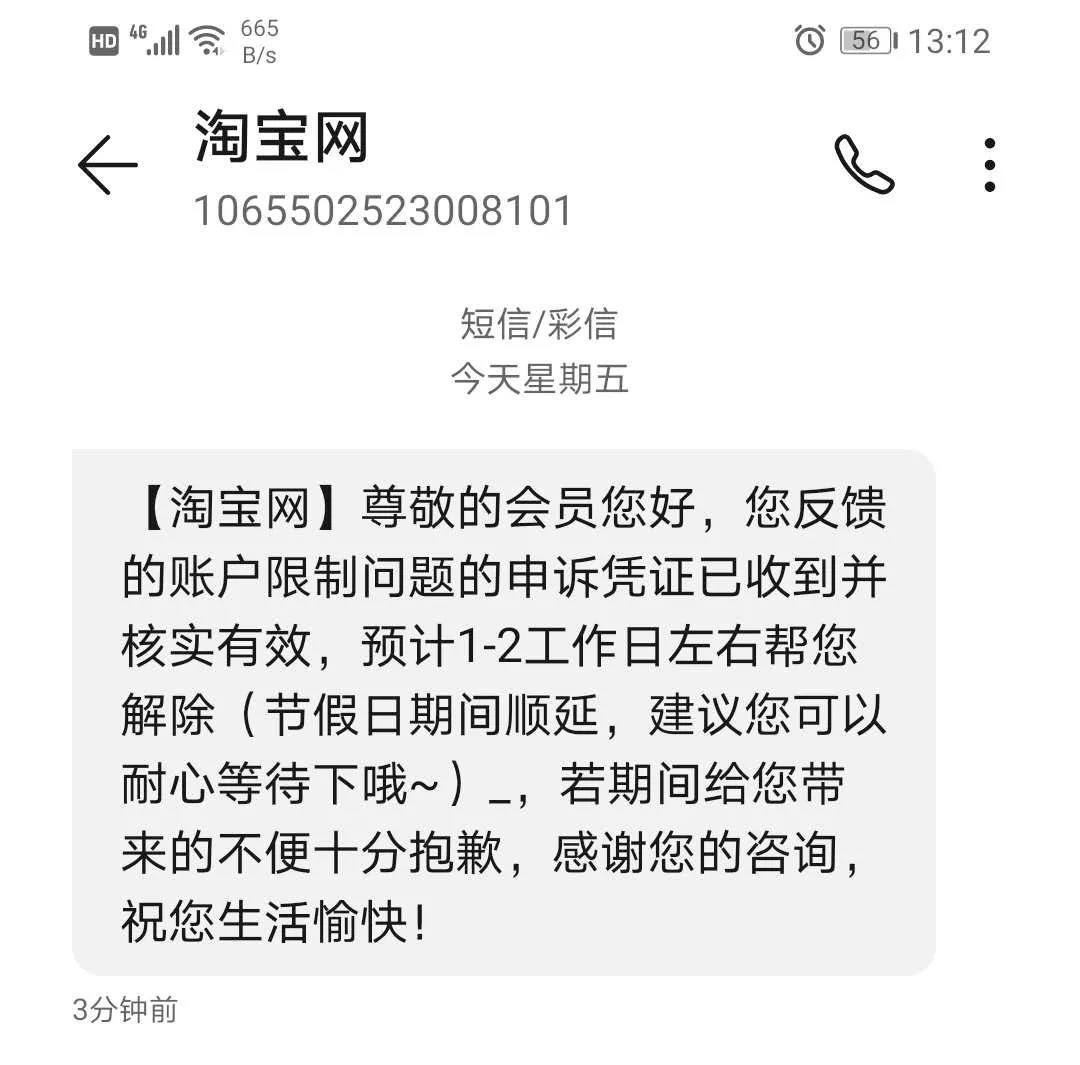Image resolution: width=1080 pixels, height=1065 pixels.
Task: Go back from the 淘宝网 conversation
Action: (x=107, y=165)
